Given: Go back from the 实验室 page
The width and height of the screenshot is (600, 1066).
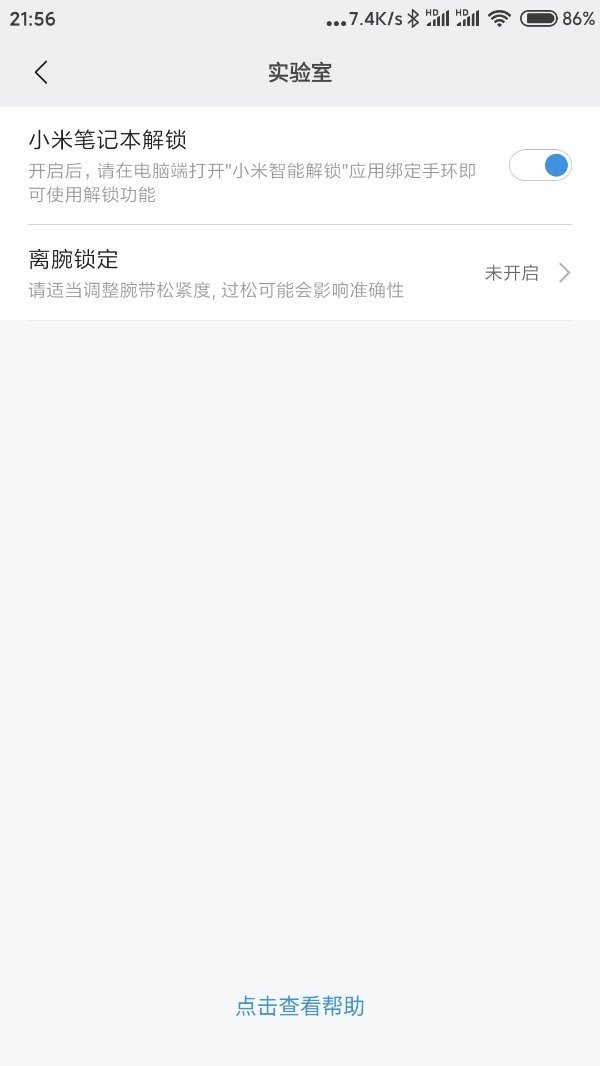Looking at the screenshot, I should point(41,72).
